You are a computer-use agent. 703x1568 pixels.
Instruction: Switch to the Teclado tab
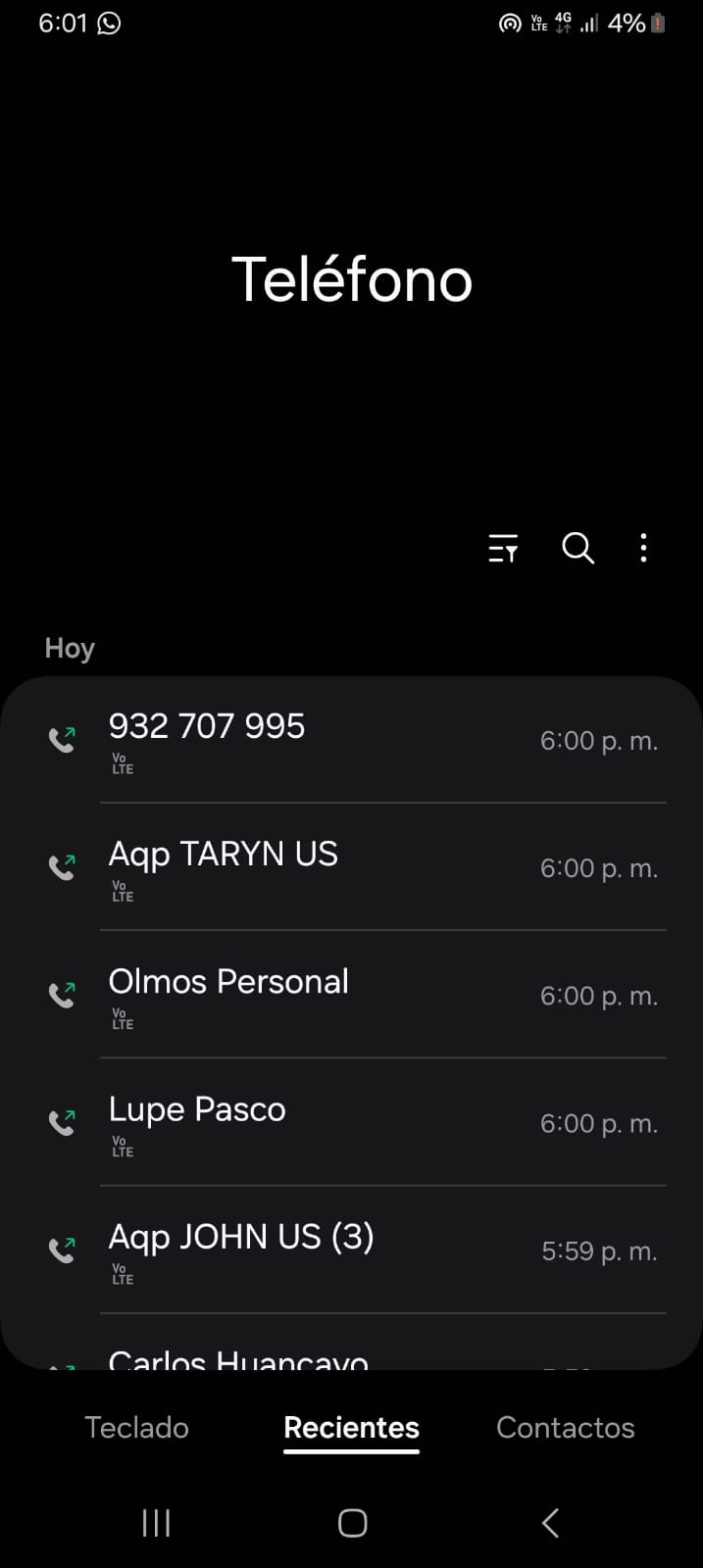pyautogui.click(x=136, y=1428)
